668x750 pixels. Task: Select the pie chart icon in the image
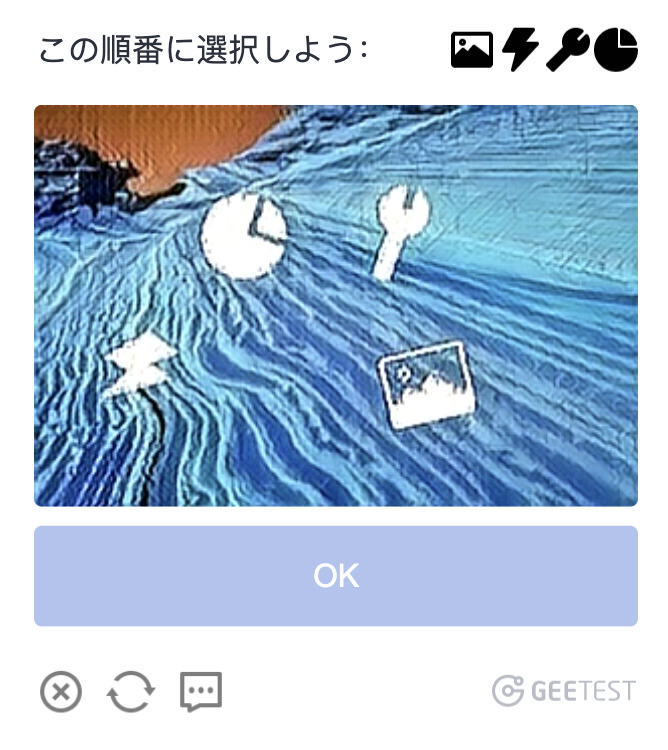(x=244, y=236)
